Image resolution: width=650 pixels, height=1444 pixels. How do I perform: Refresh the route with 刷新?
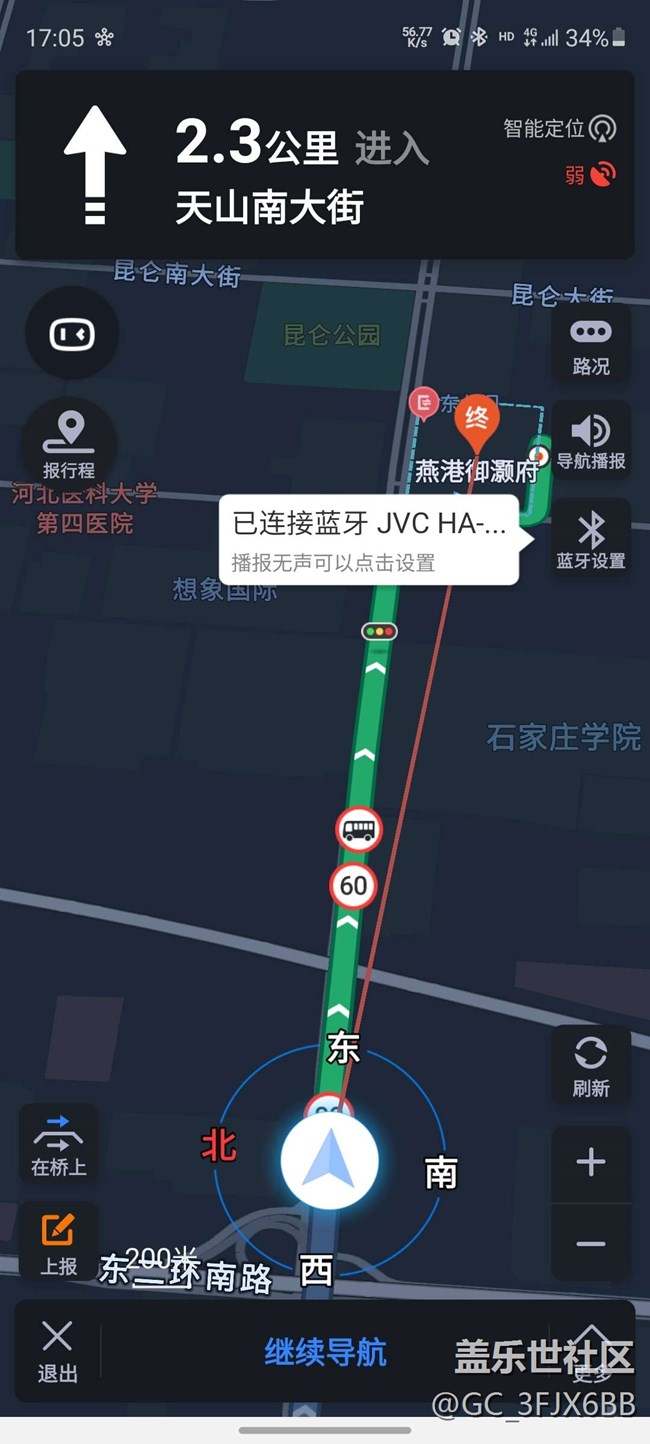591,1065
